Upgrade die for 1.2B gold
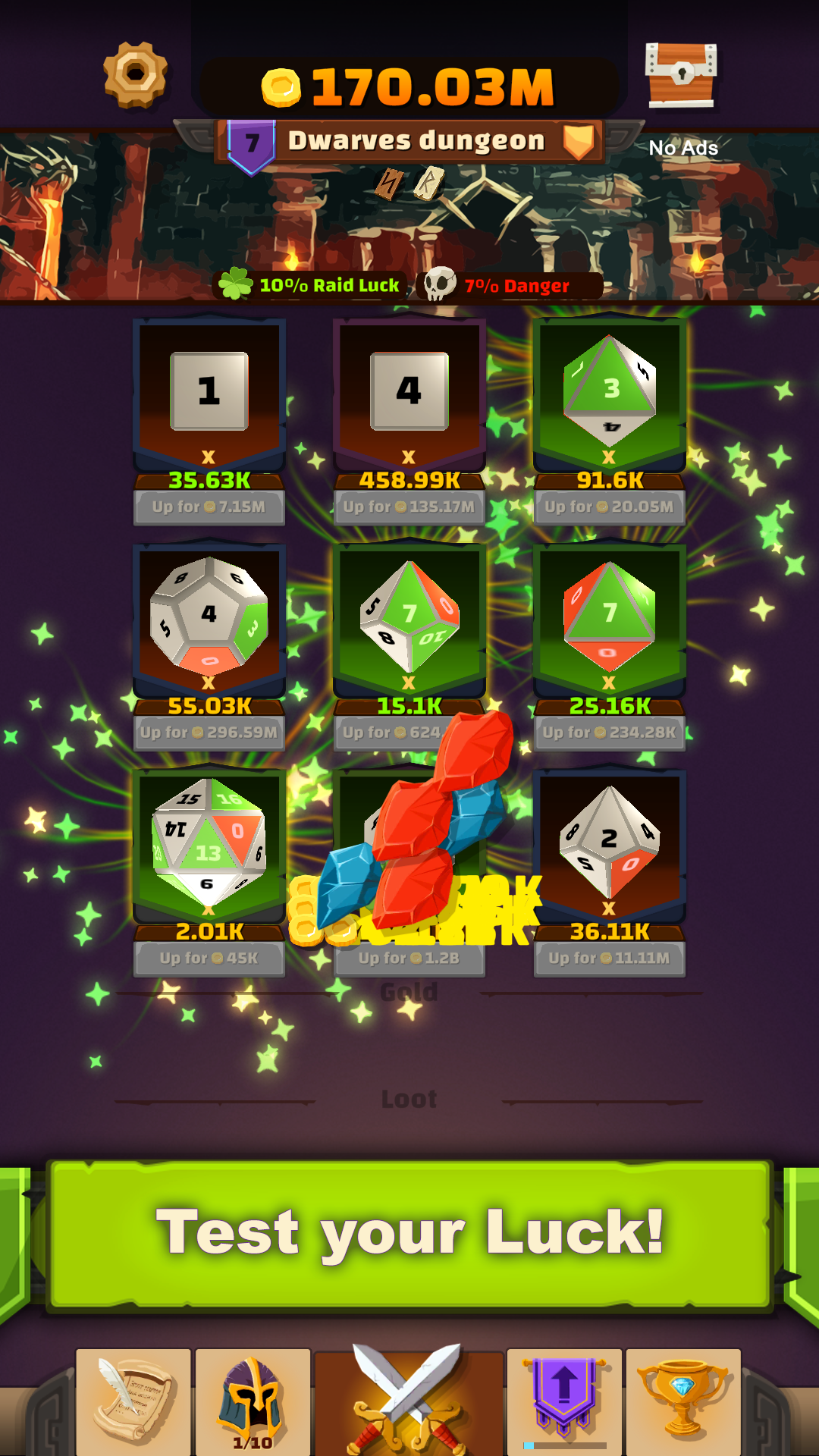Image resolution: width=819 pixels, height=1456 pixels. tap(409, 959)
